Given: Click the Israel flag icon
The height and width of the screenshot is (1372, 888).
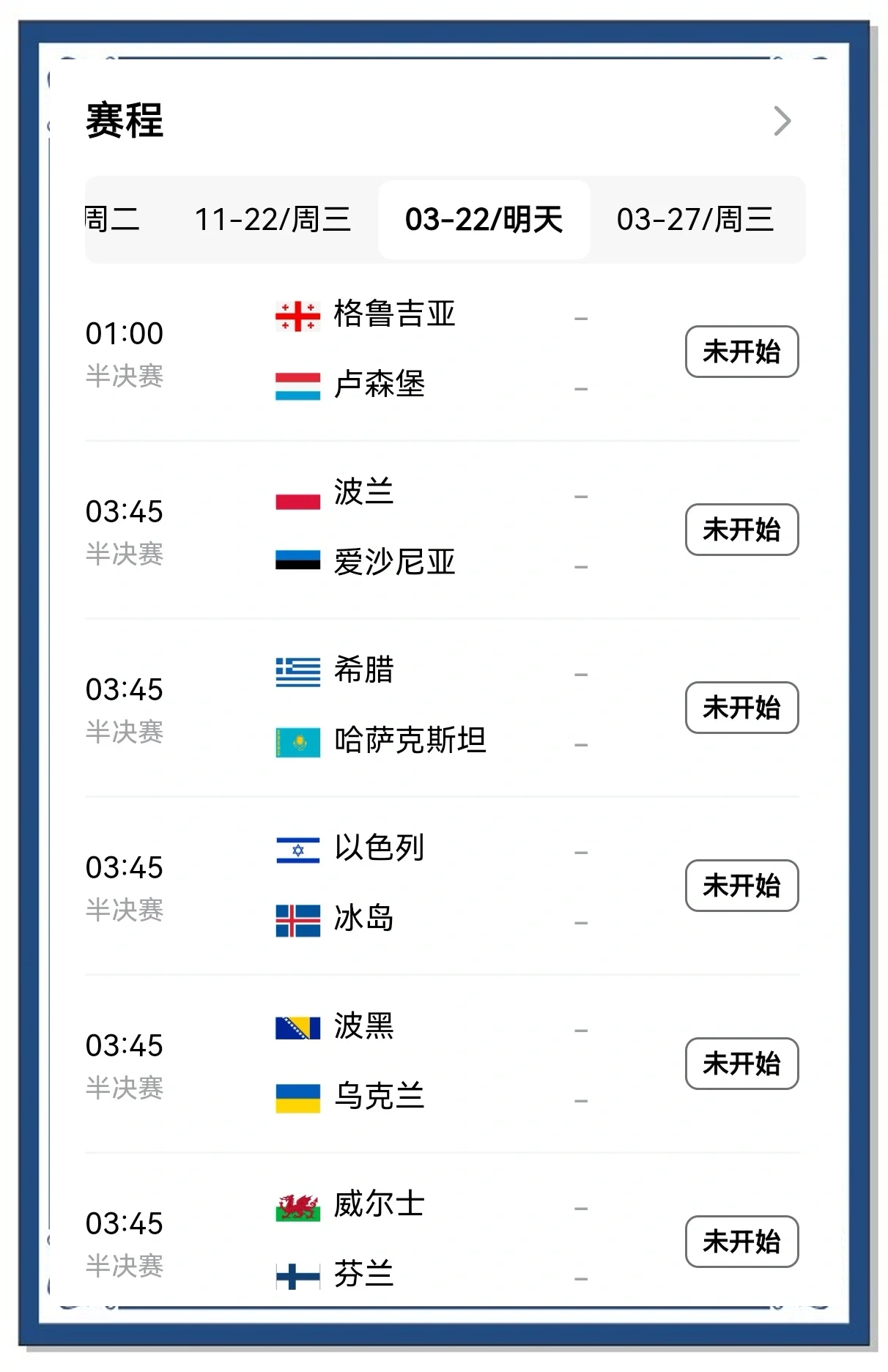Looking at the screenshot, I should 297,851.
